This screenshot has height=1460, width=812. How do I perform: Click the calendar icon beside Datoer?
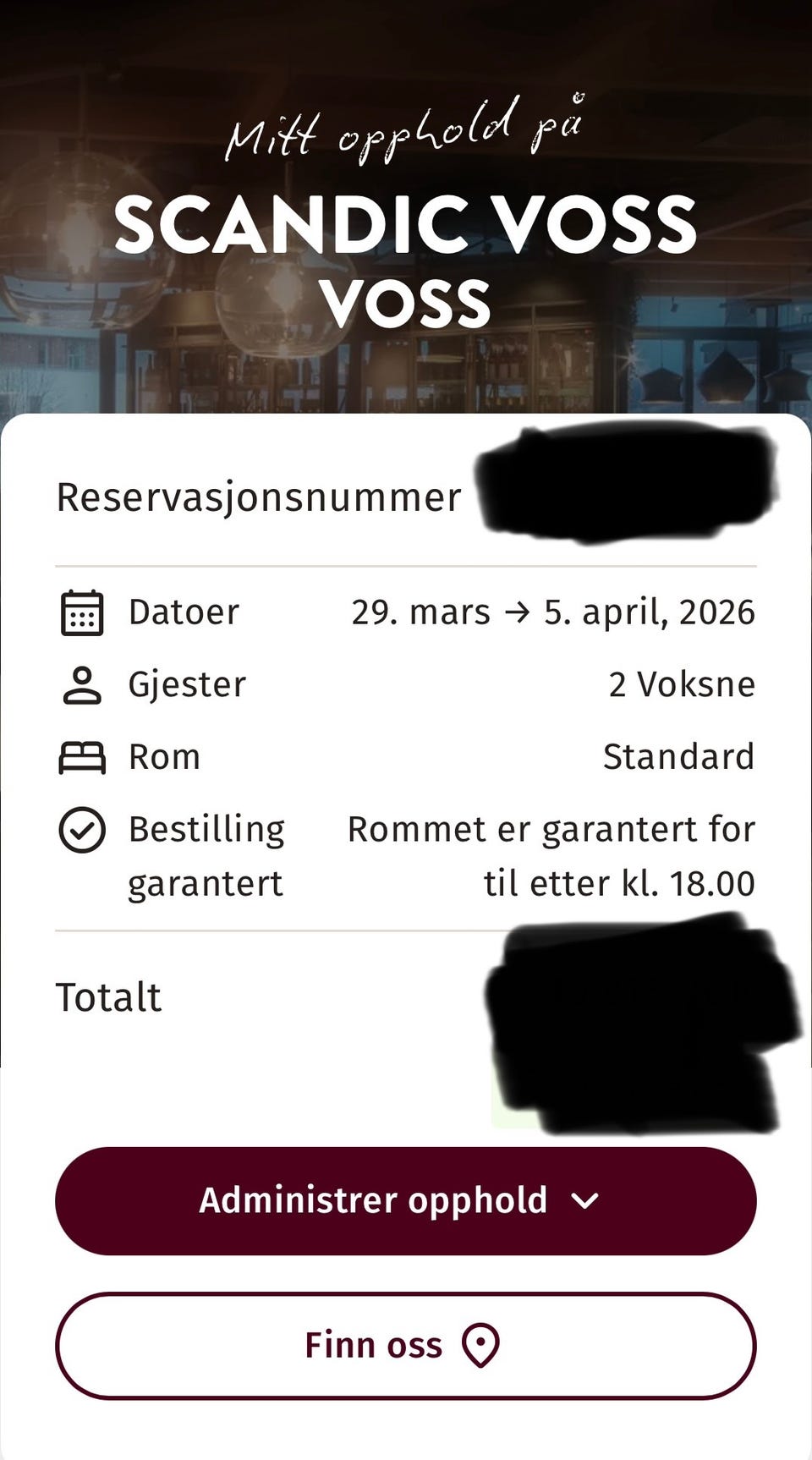81,612
